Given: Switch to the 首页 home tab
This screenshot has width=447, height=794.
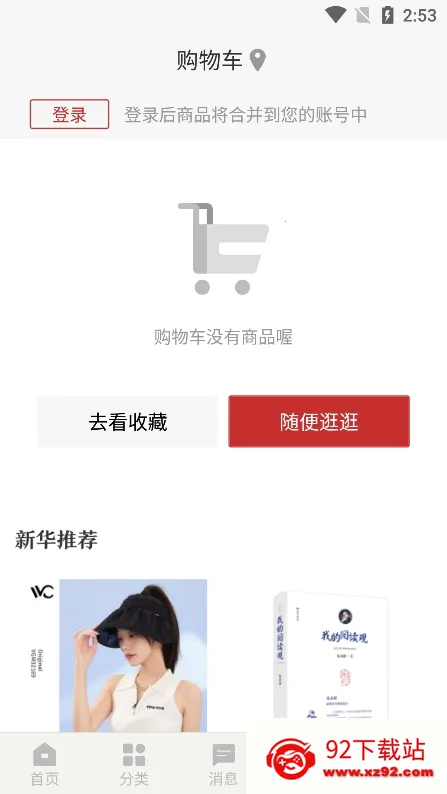Looking at the screenshot, I should point(45,764).
